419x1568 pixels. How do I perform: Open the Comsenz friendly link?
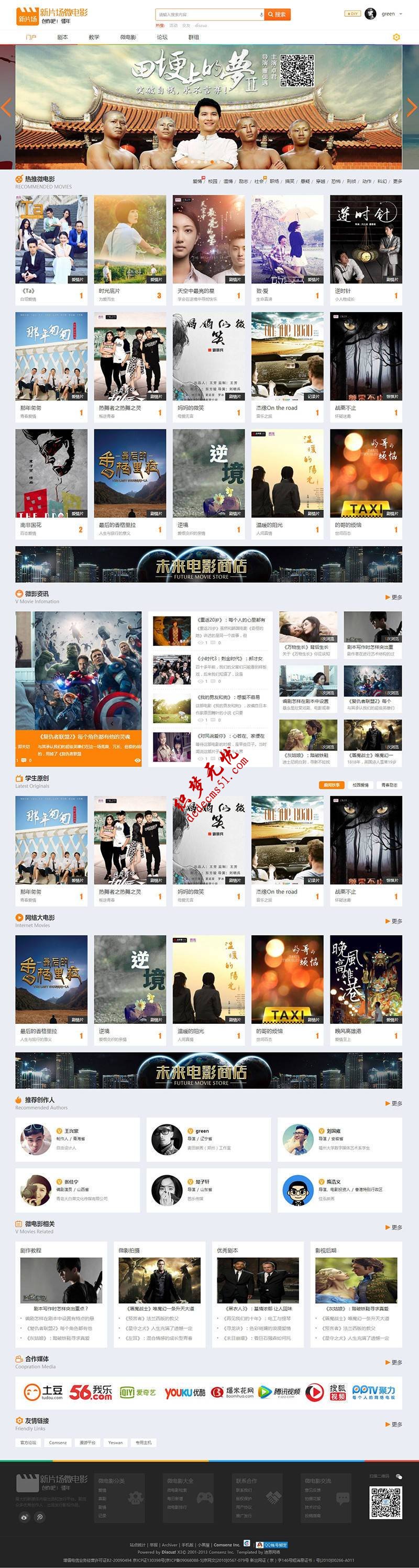click(58, 1442)
